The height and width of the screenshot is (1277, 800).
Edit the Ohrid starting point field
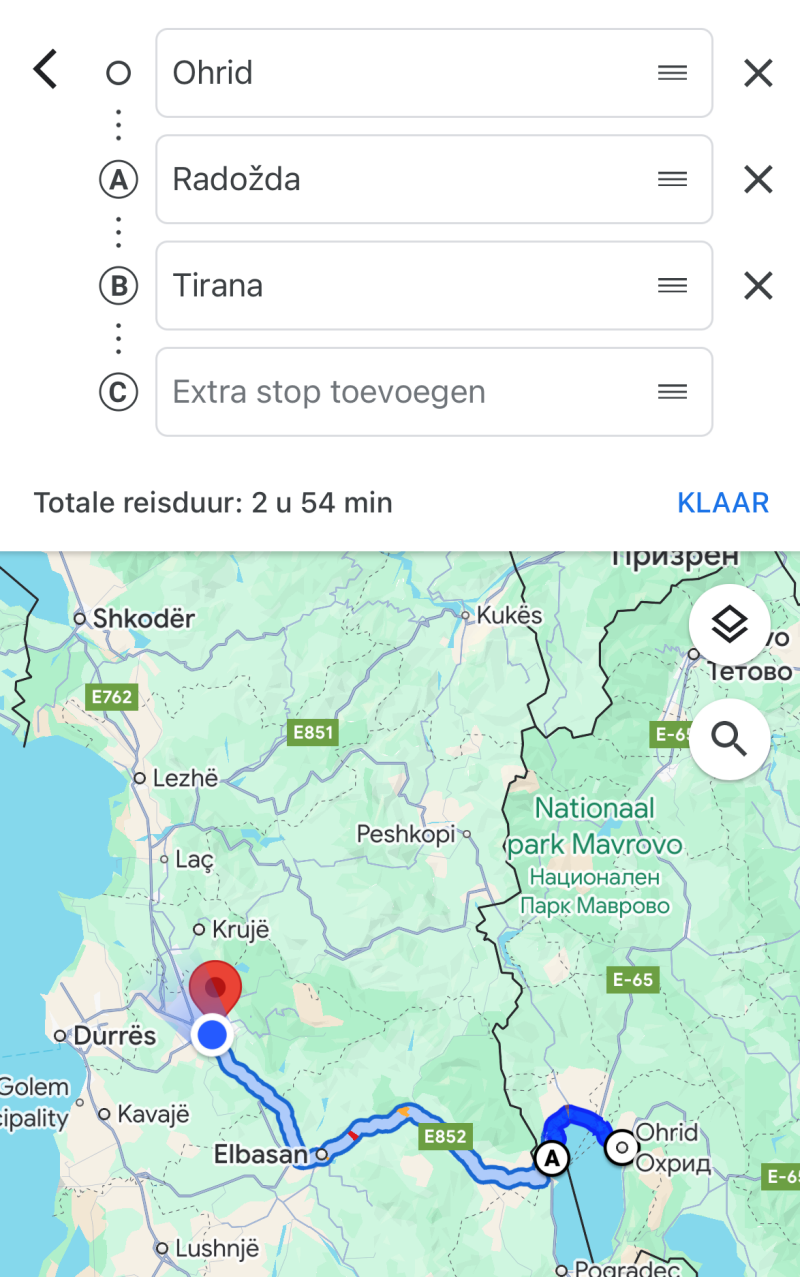click(400, 73)
